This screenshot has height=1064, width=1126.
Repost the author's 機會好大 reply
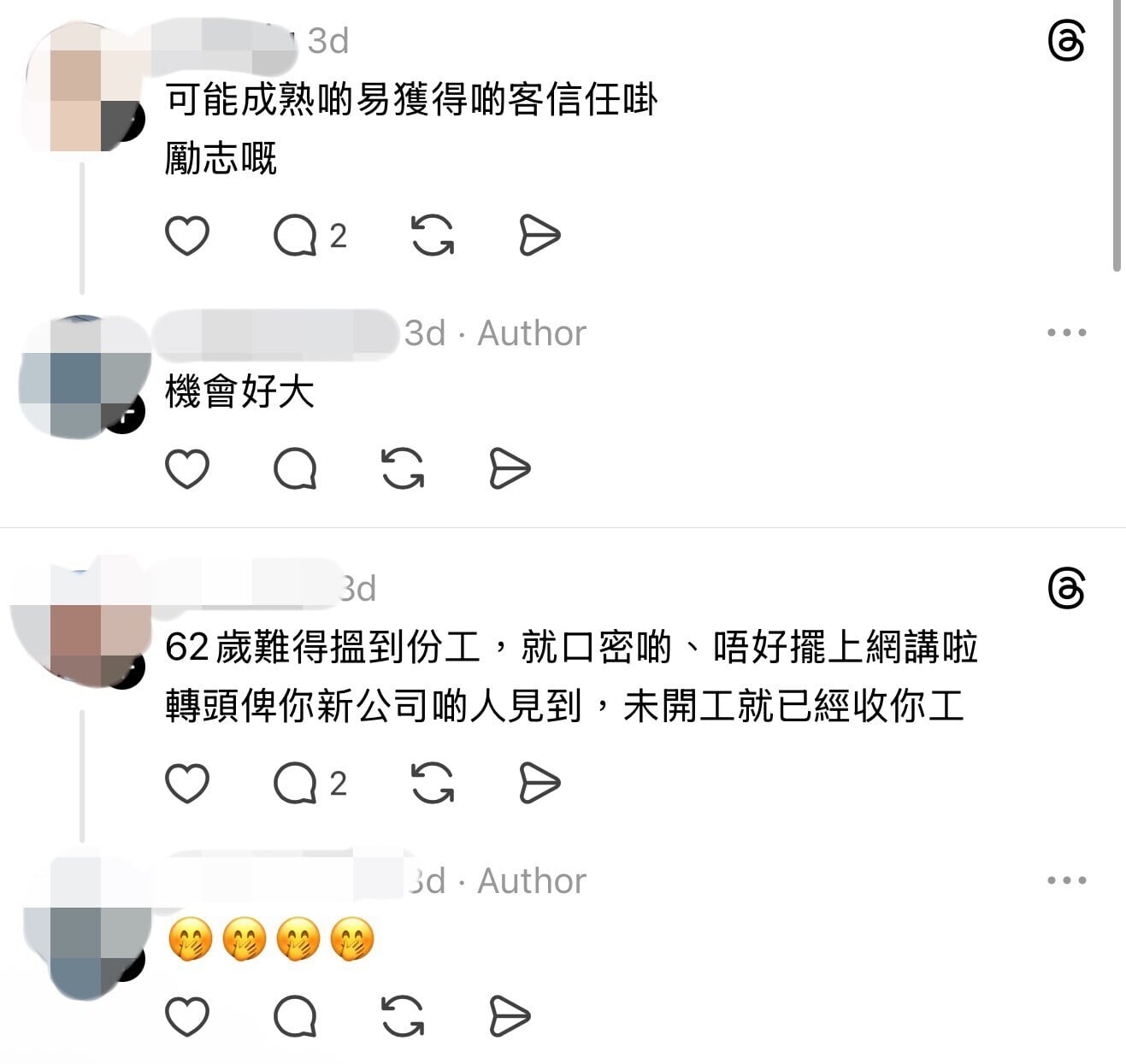point(403,468)
